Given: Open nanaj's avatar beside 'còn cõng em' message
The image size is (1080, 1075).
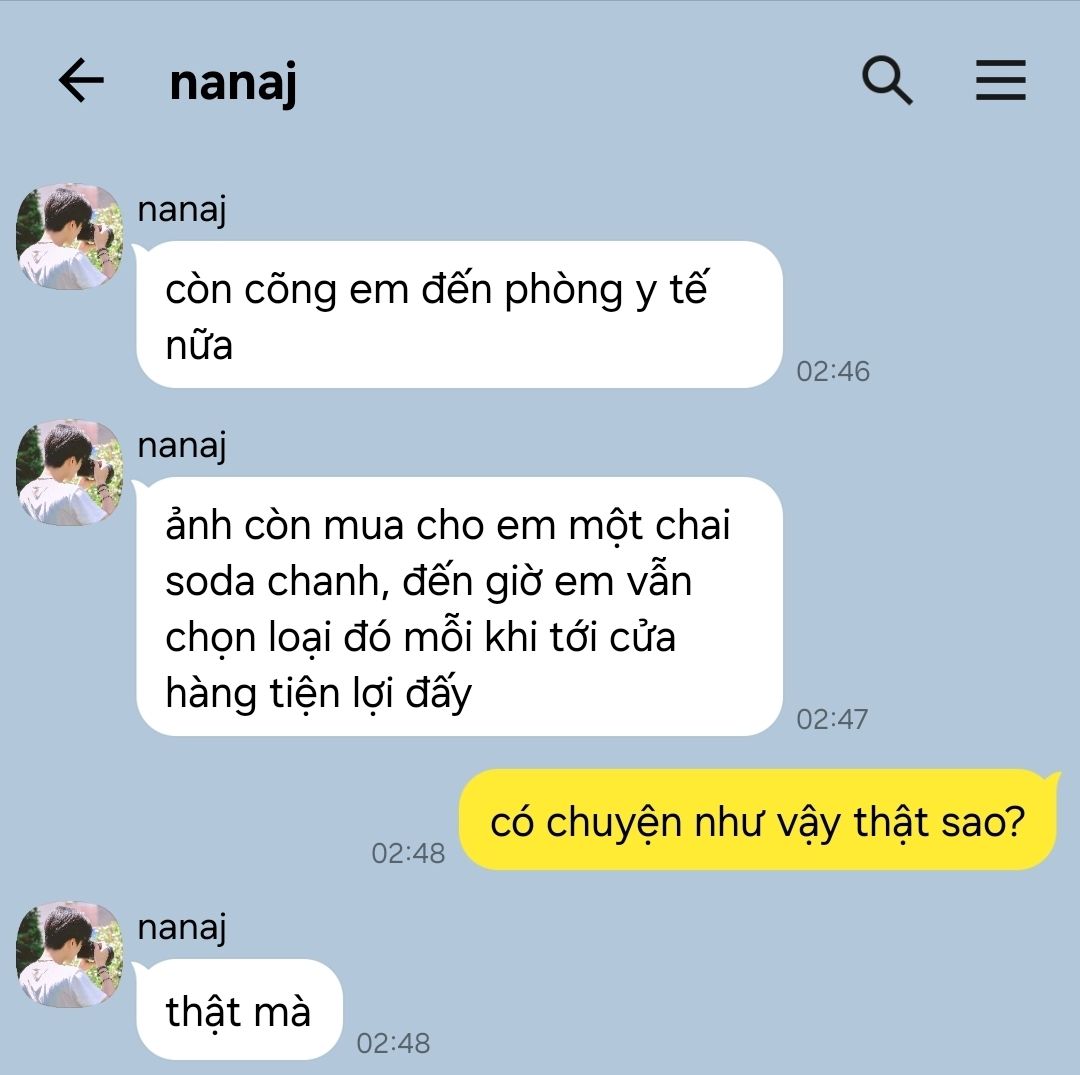Looking at the screenshot, I should [70, 237].
